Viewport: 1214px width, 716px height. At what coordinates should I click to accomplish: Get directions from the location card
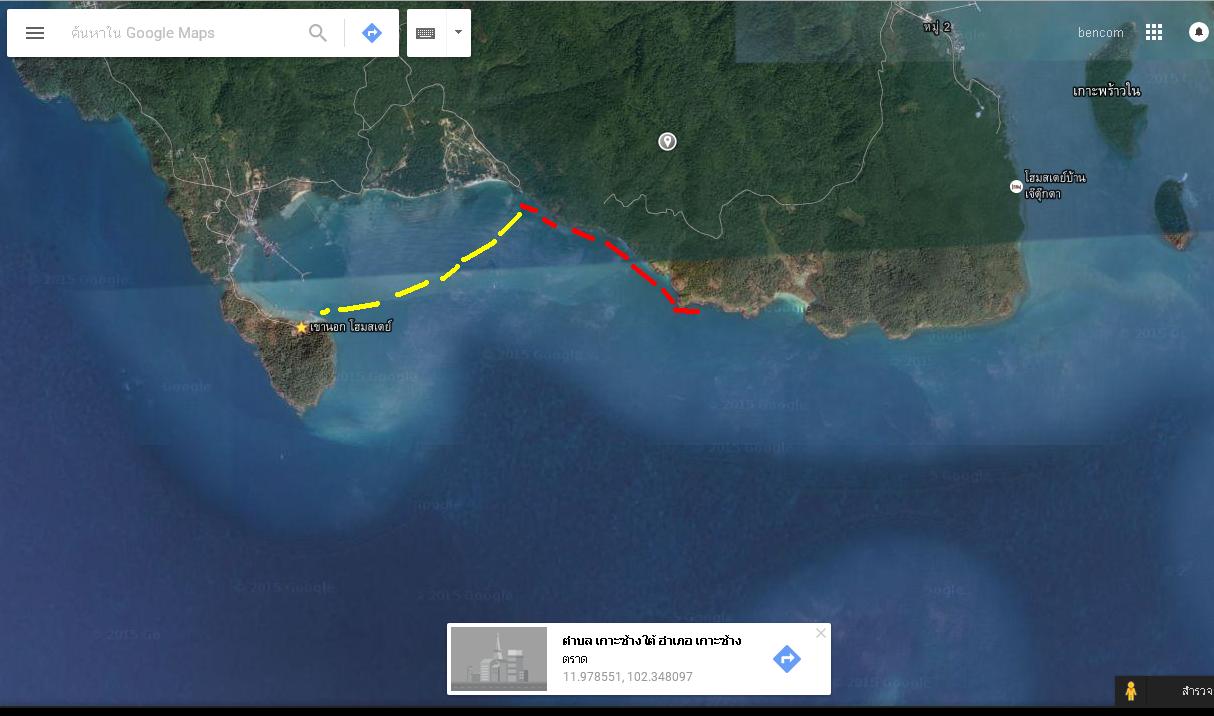(787, 659)
